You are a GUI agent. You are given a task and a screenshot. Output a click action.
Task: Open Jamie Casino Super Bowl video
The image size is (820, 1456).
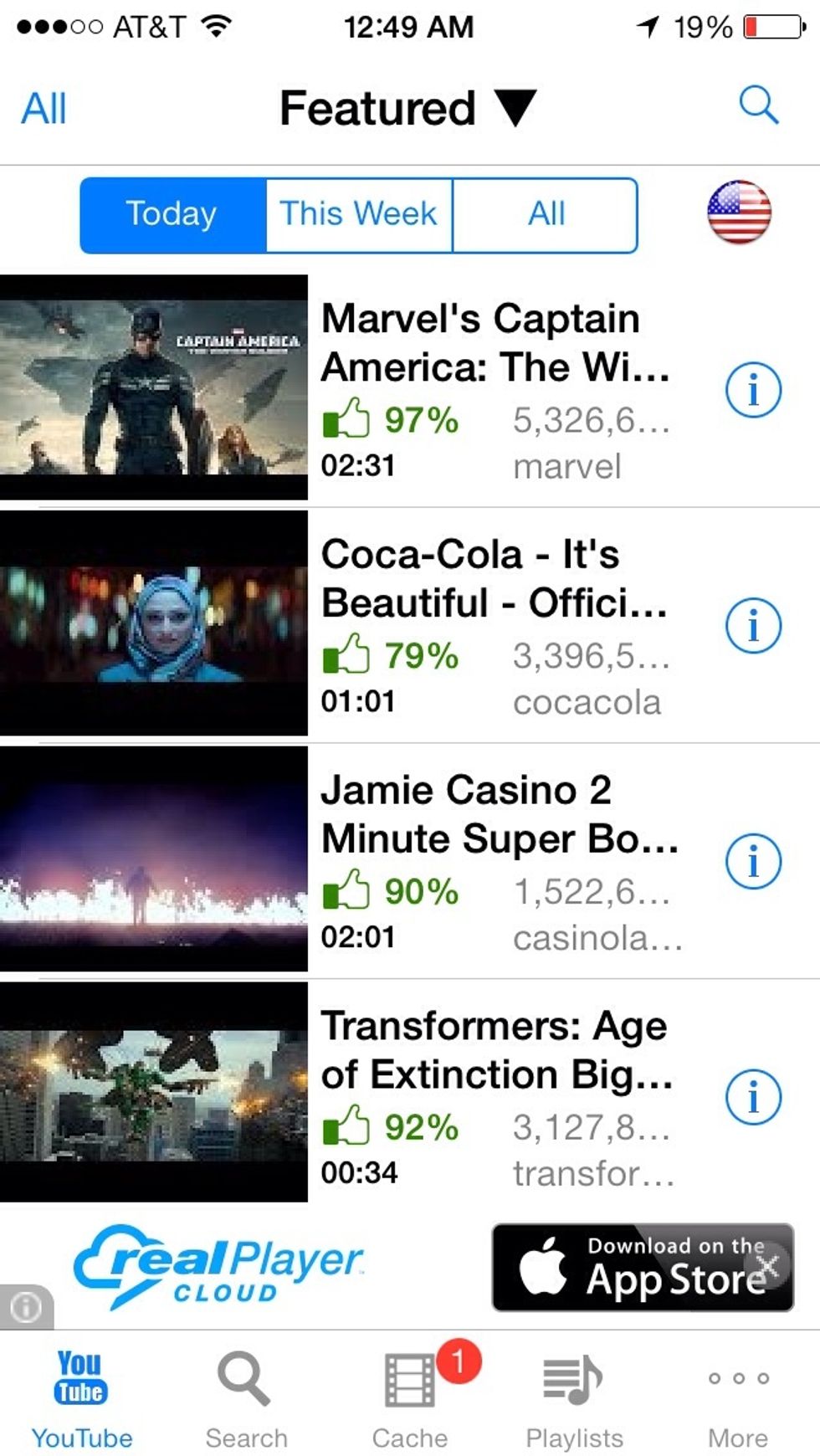pyautogui.click(x=154, y=859)
